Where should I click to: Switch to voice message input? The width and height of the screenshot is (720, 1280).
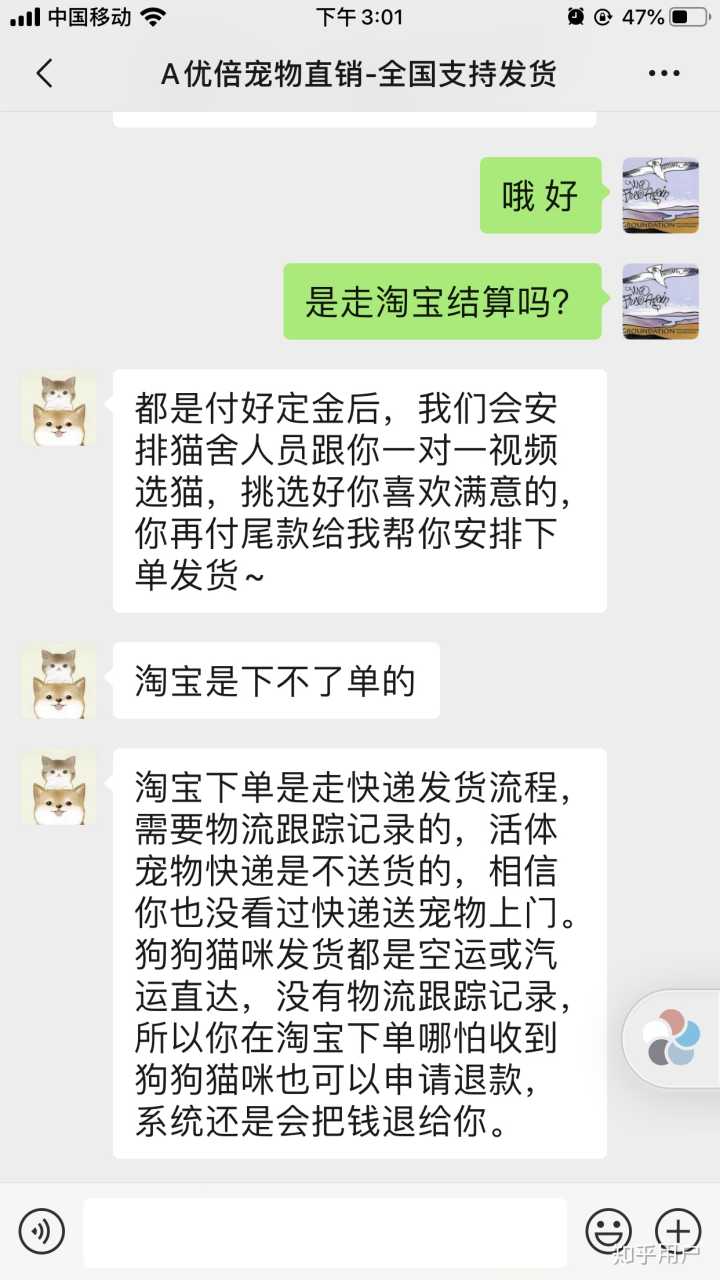tap(41, 1231)
